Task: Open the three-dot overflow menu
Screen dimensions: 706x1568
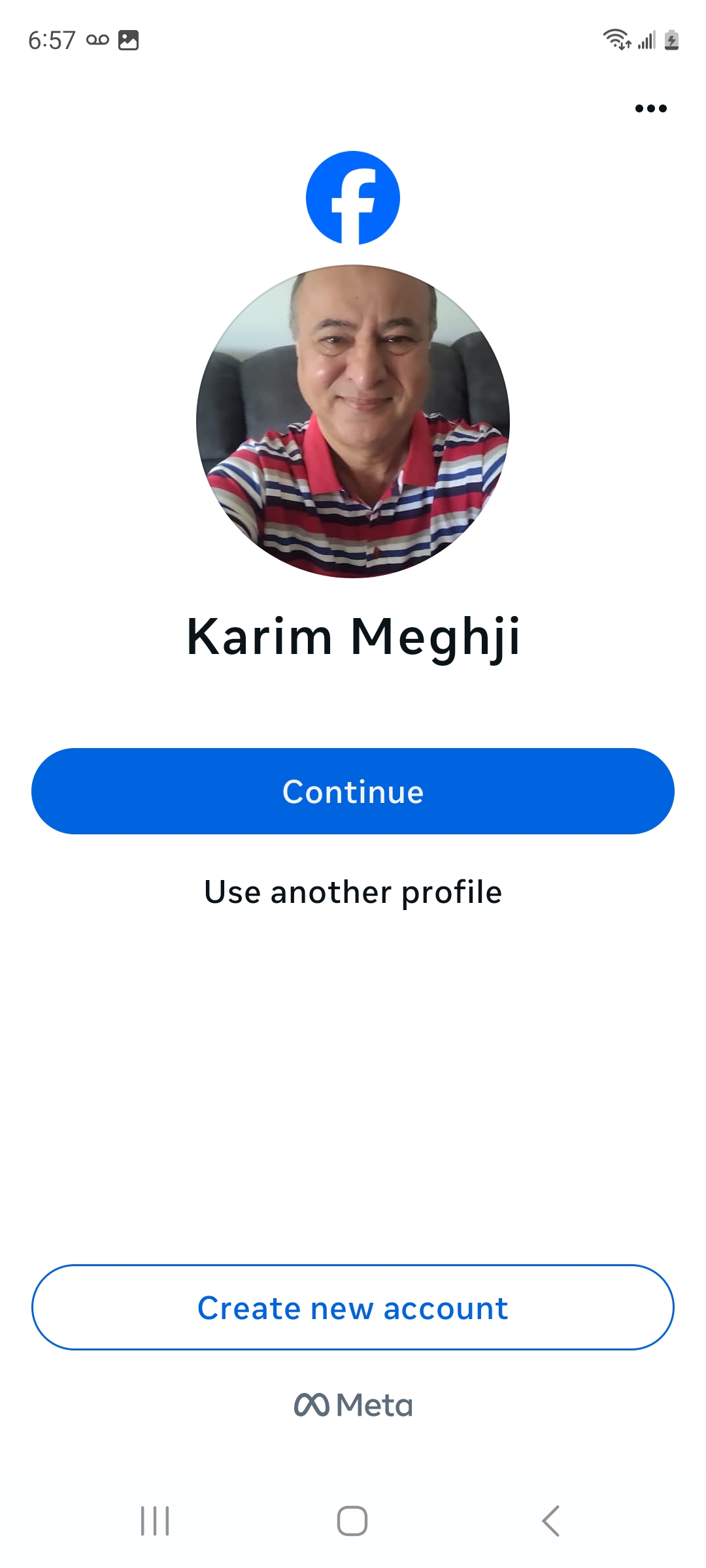Action: tap(650, 108)
